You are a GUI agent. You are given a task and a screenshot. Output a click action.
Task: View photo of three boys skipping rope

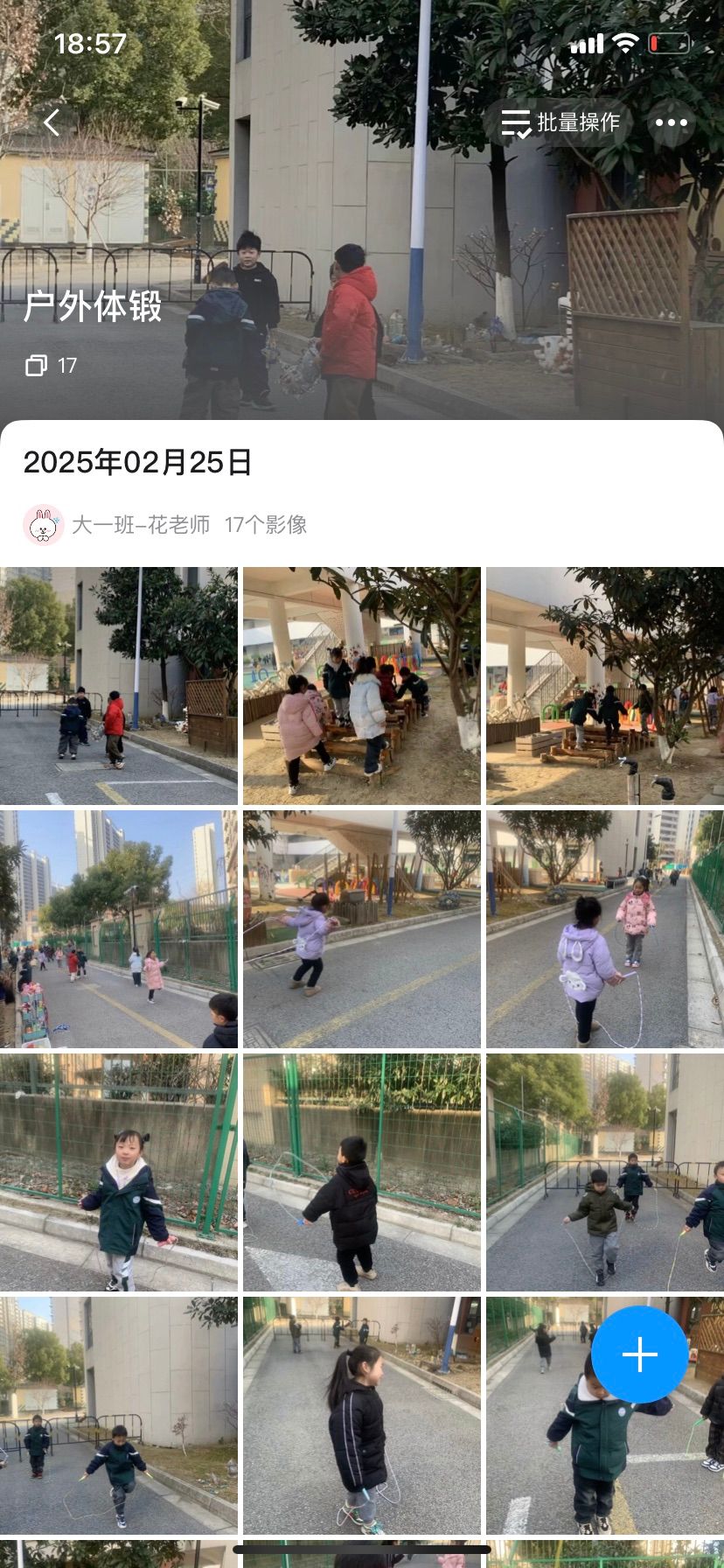pyautogui.click(x=604, y=1172)
